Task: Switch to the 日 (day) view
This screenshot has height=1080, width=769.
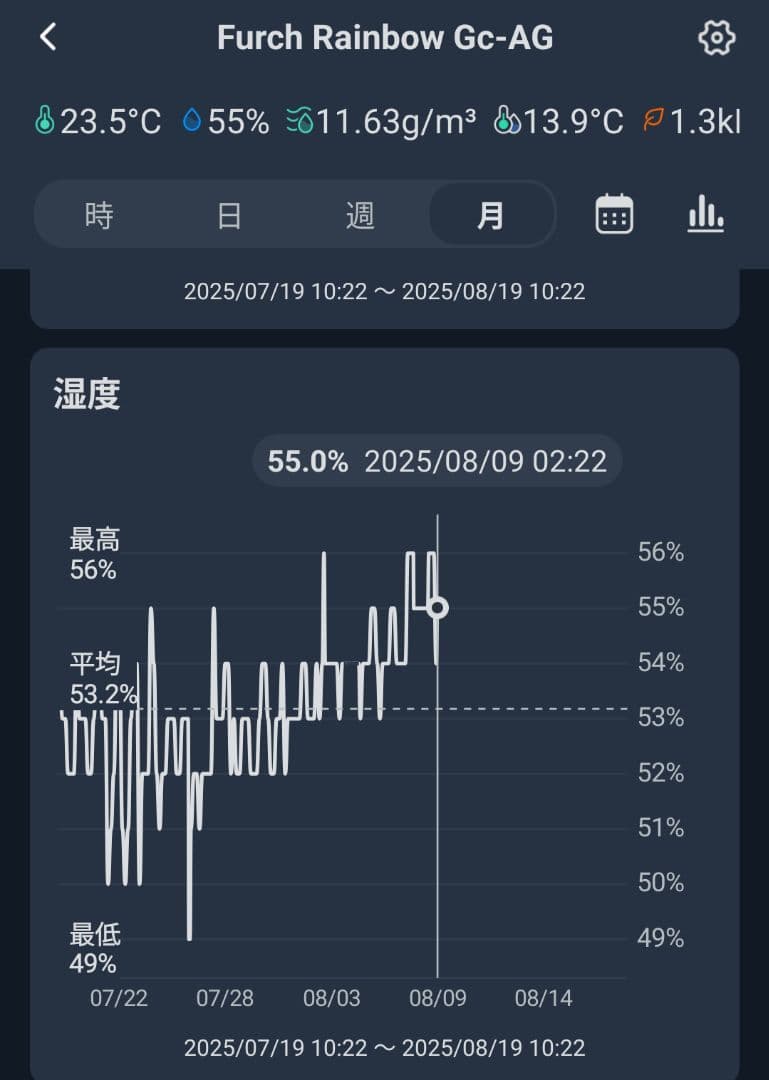Action: [229, 215]
